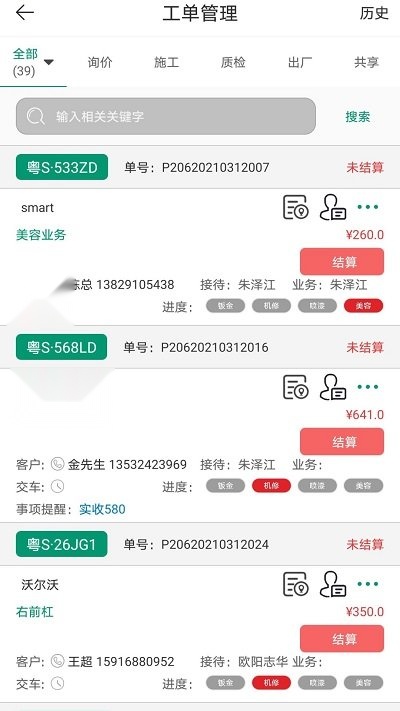This screenshot has height=711, width=400.
Task: Switch to the 施工 tab
Action: (x=166, y=62)
